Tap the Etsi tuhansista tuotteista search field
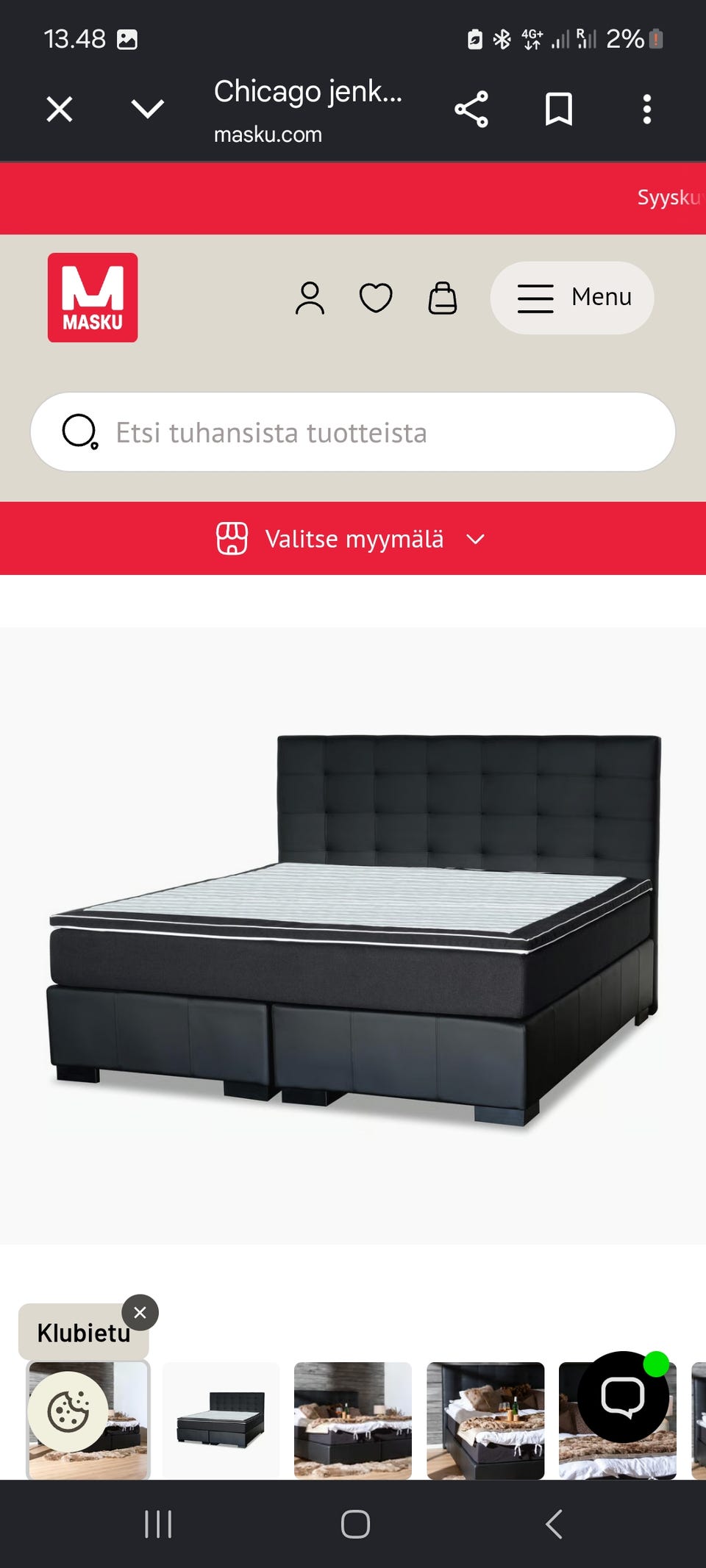The image size is (706, 1568). pyautogui.click(x=353, y=432)
